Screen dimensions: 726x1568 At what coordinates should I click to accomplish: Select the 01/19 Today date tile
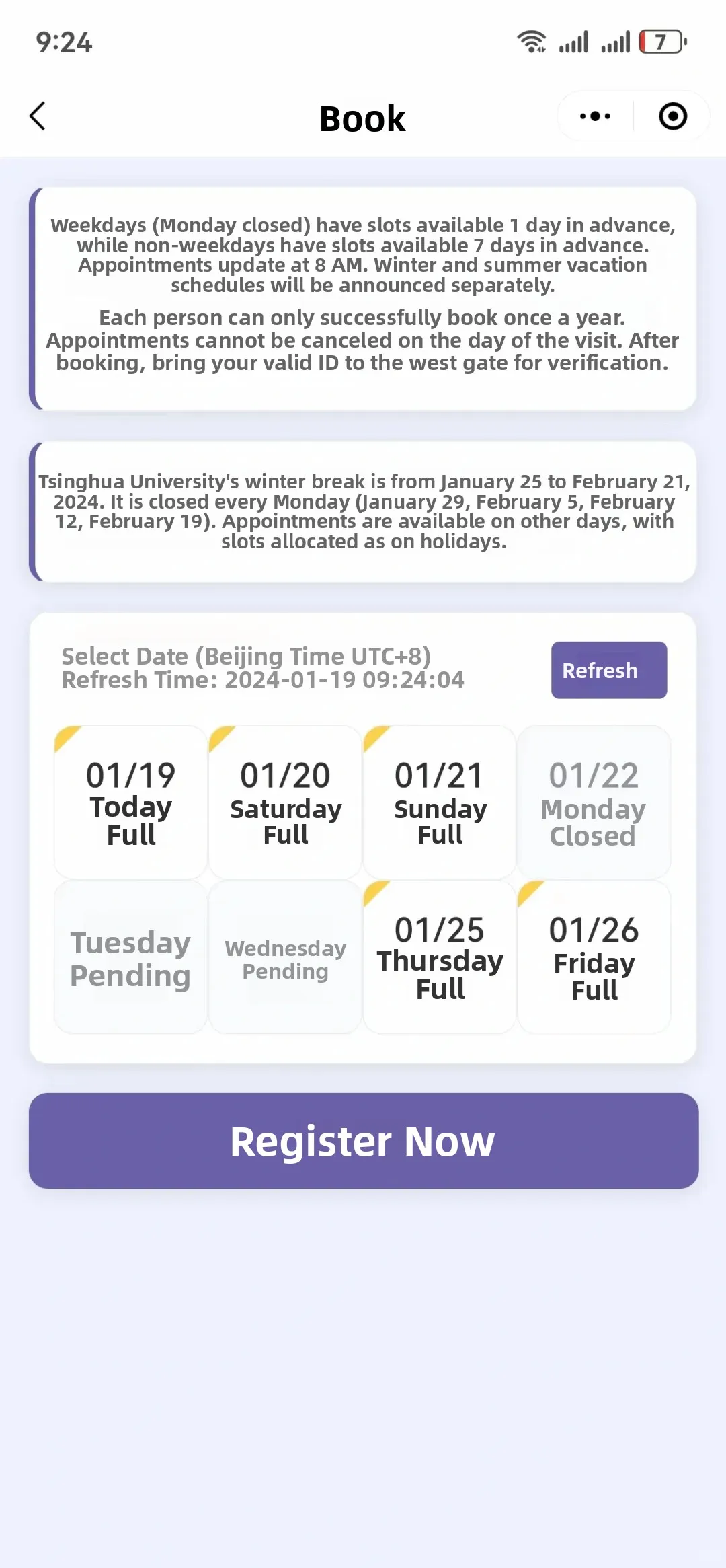click(131, 802)
